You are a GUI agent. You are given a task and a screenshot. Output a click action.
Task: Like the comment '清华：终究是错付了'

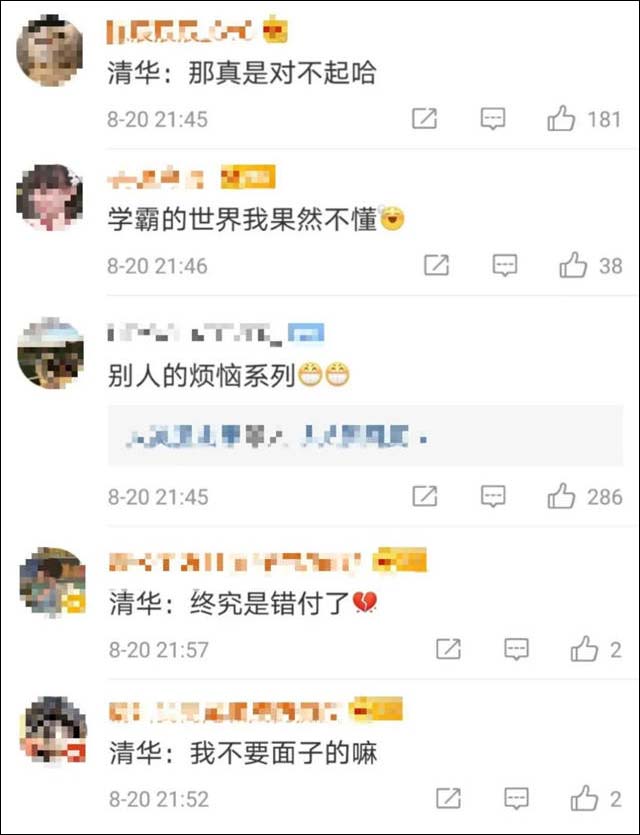[x=584, y=649]
